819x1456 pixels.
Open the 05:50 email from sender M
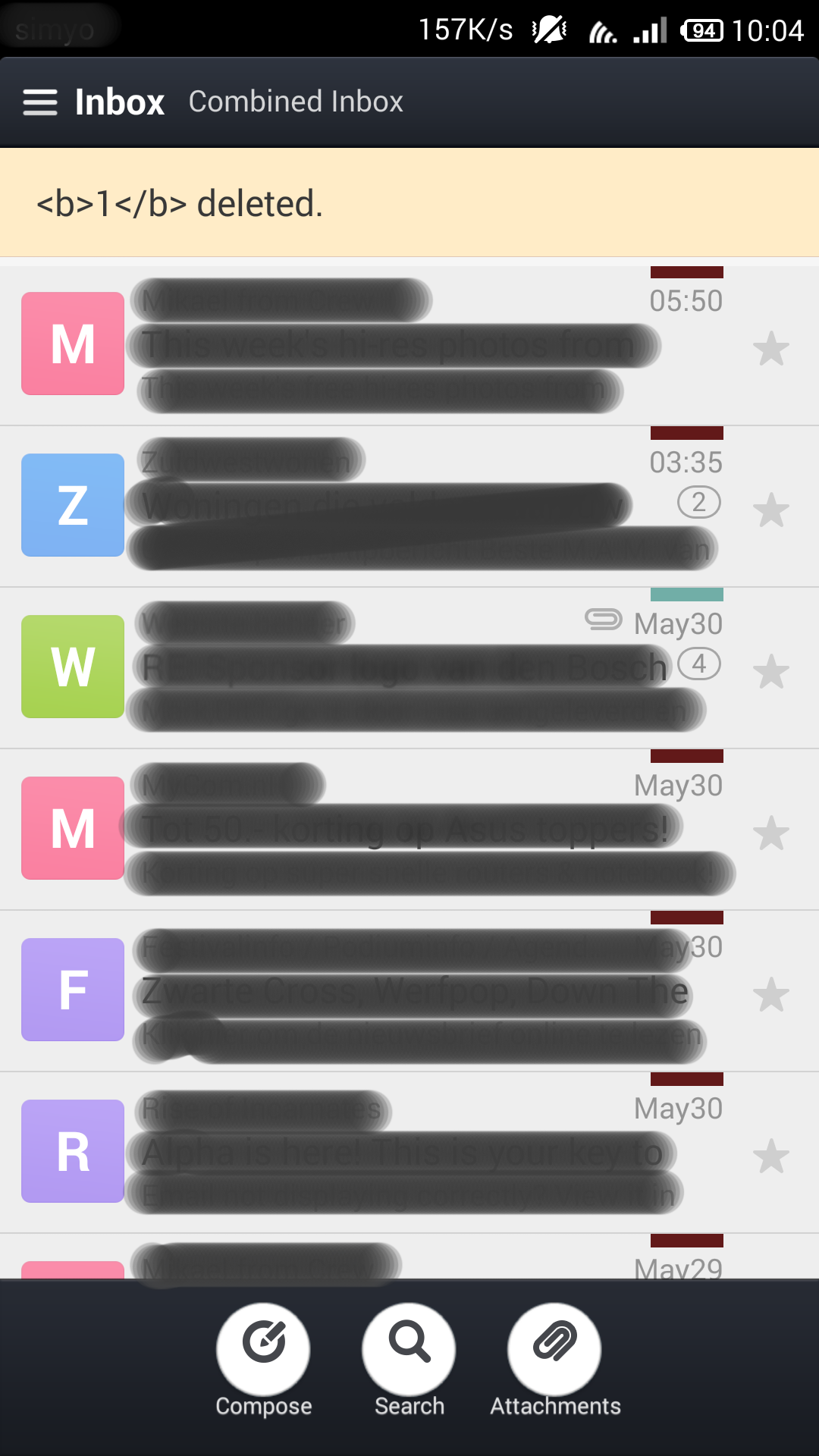tap(409, 345)
